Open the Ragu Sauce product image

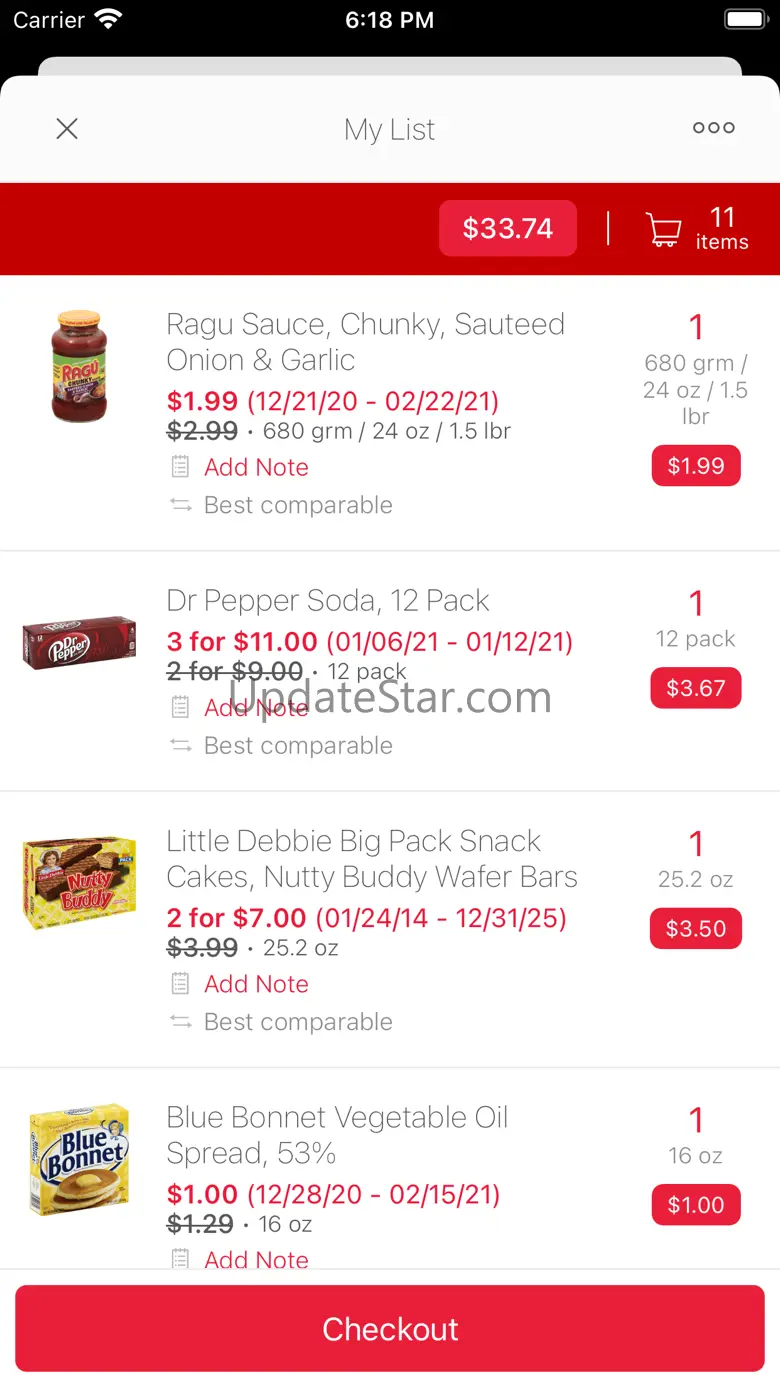(x=79, y=366)
